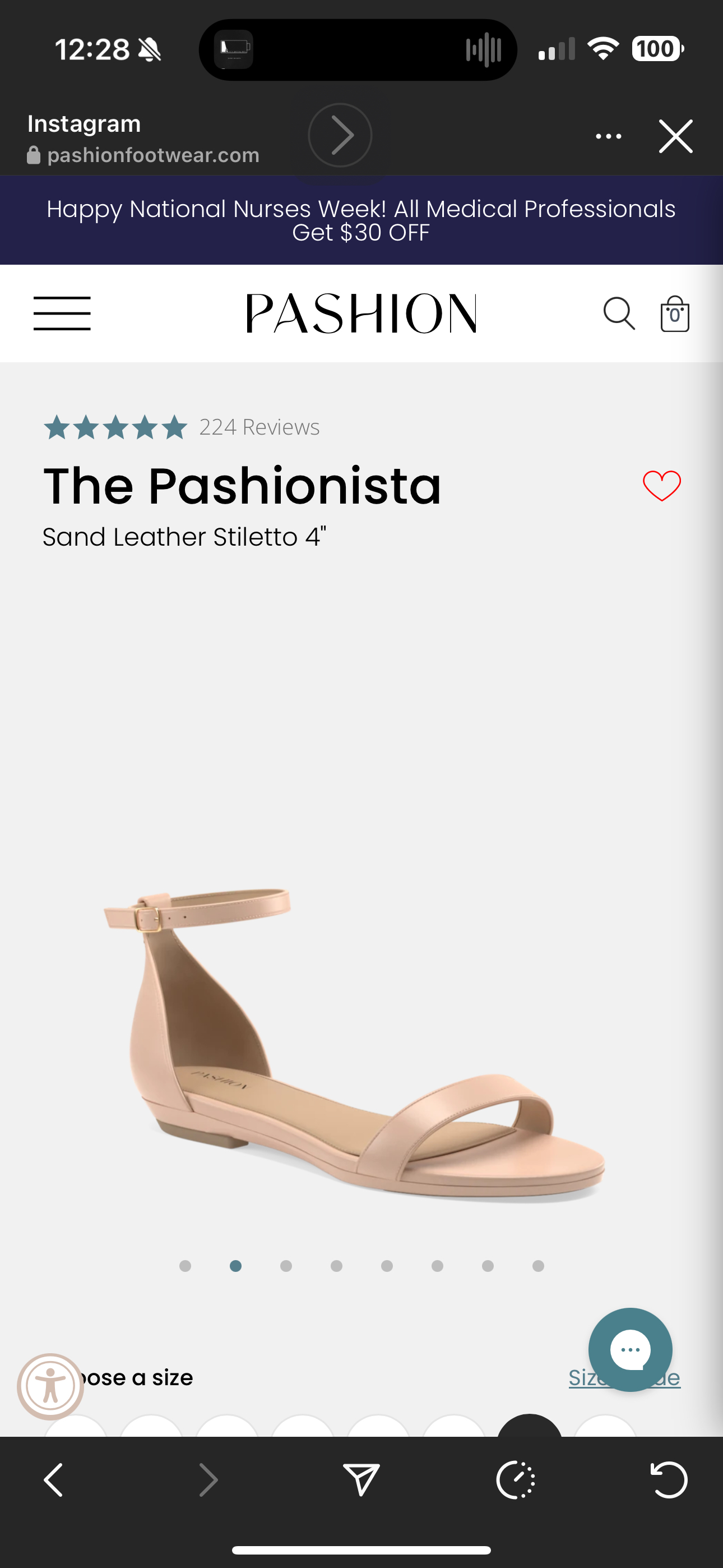
Task: Open the search icon on PASHION header
Action: 619,313
